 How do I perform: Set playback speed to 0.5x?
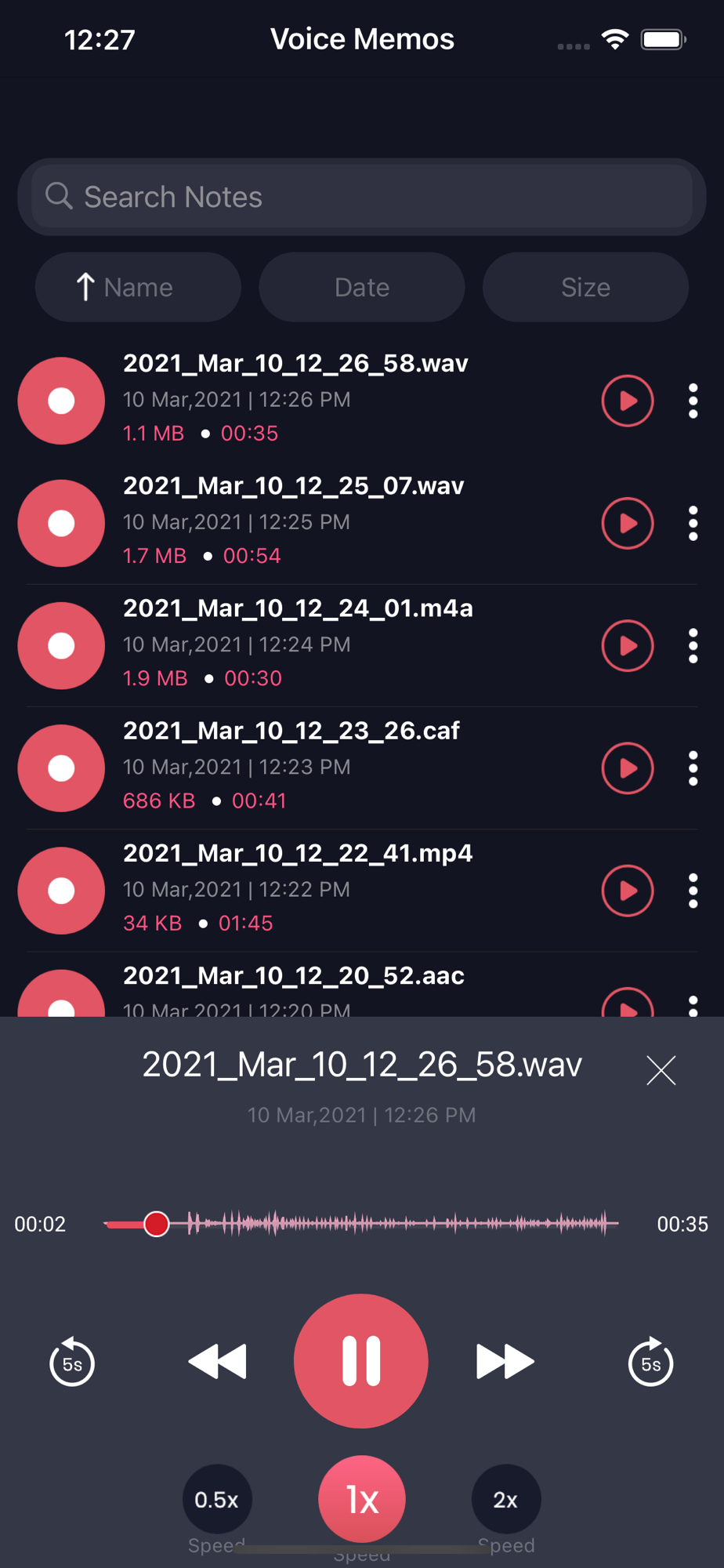click(x=217, y=1499)
